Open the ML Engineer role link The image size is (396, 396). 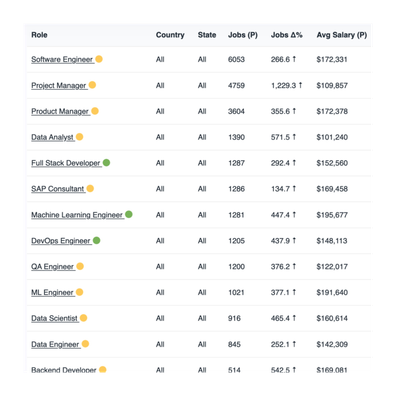click(52, 292)
